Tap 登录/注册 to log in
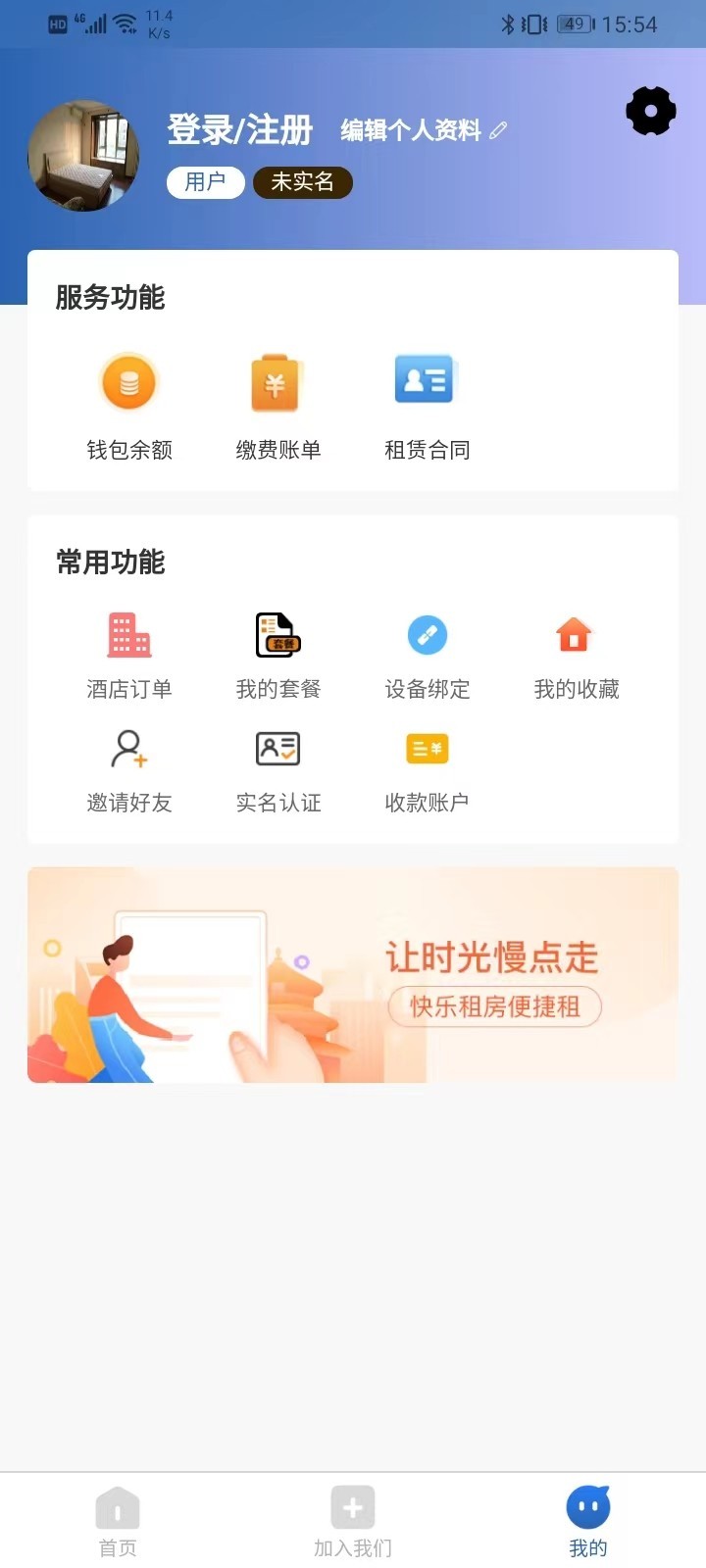The width and height of the screenshot is (706, 1568). (238, 128)
